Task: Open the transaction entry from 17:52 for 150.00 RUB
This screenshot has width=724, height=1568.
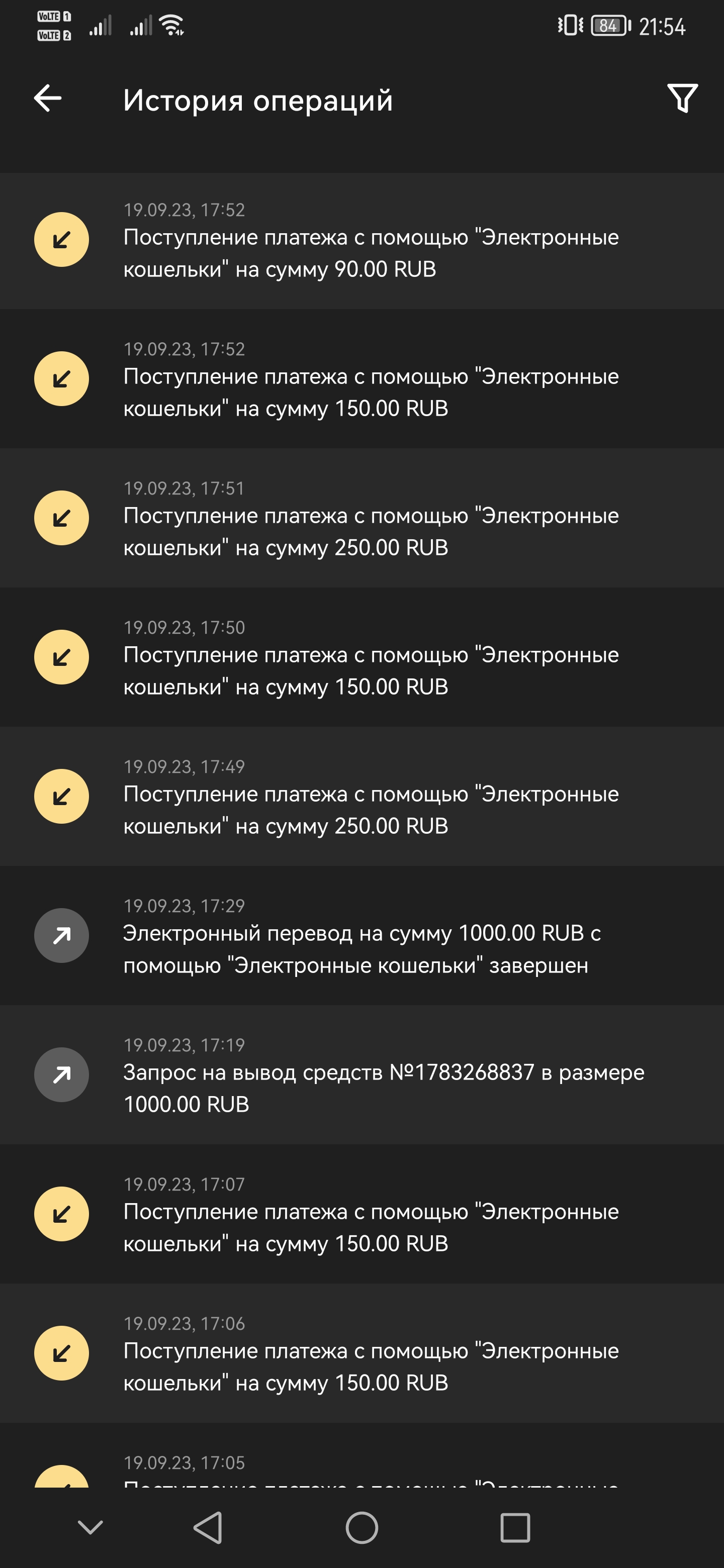Action: (366, 377)
